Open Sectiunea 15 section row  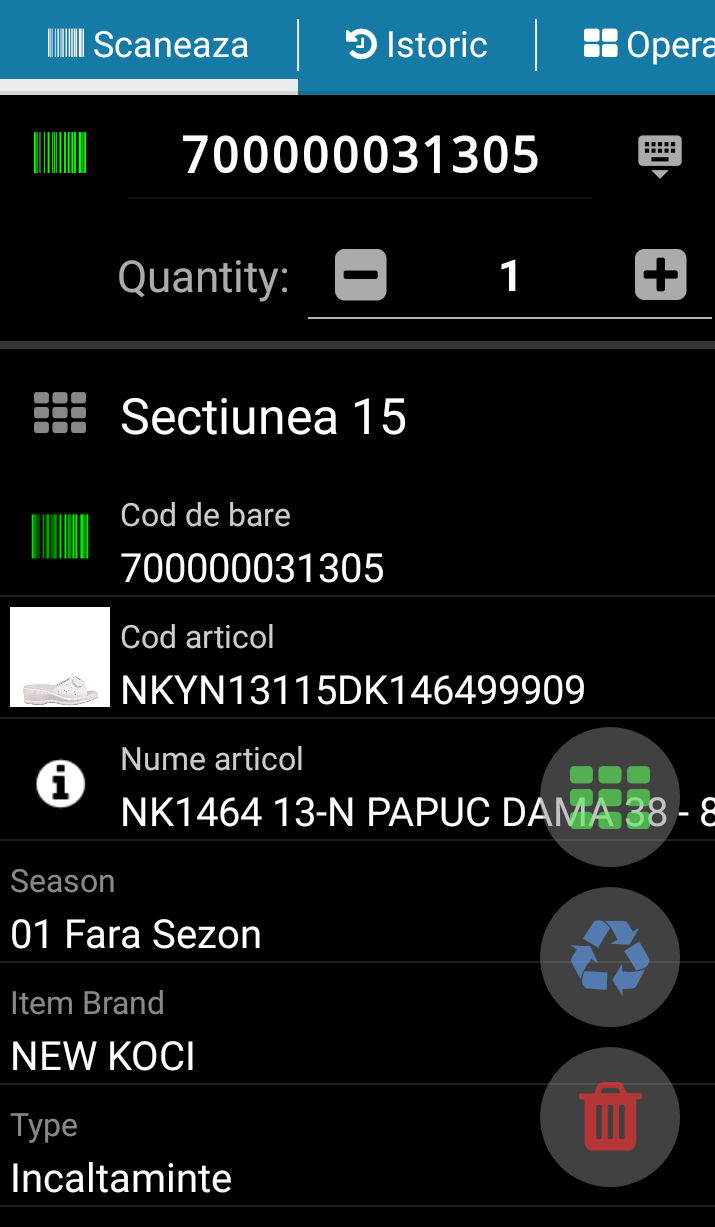pos(263,416)
